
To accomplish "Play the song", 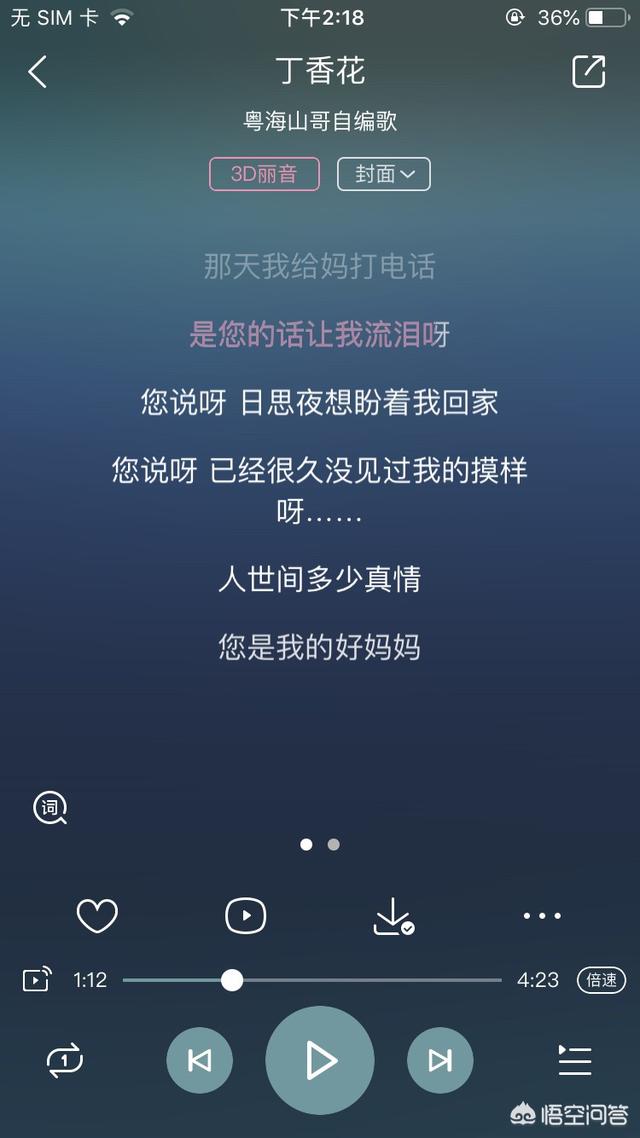I will (320, 1060).
